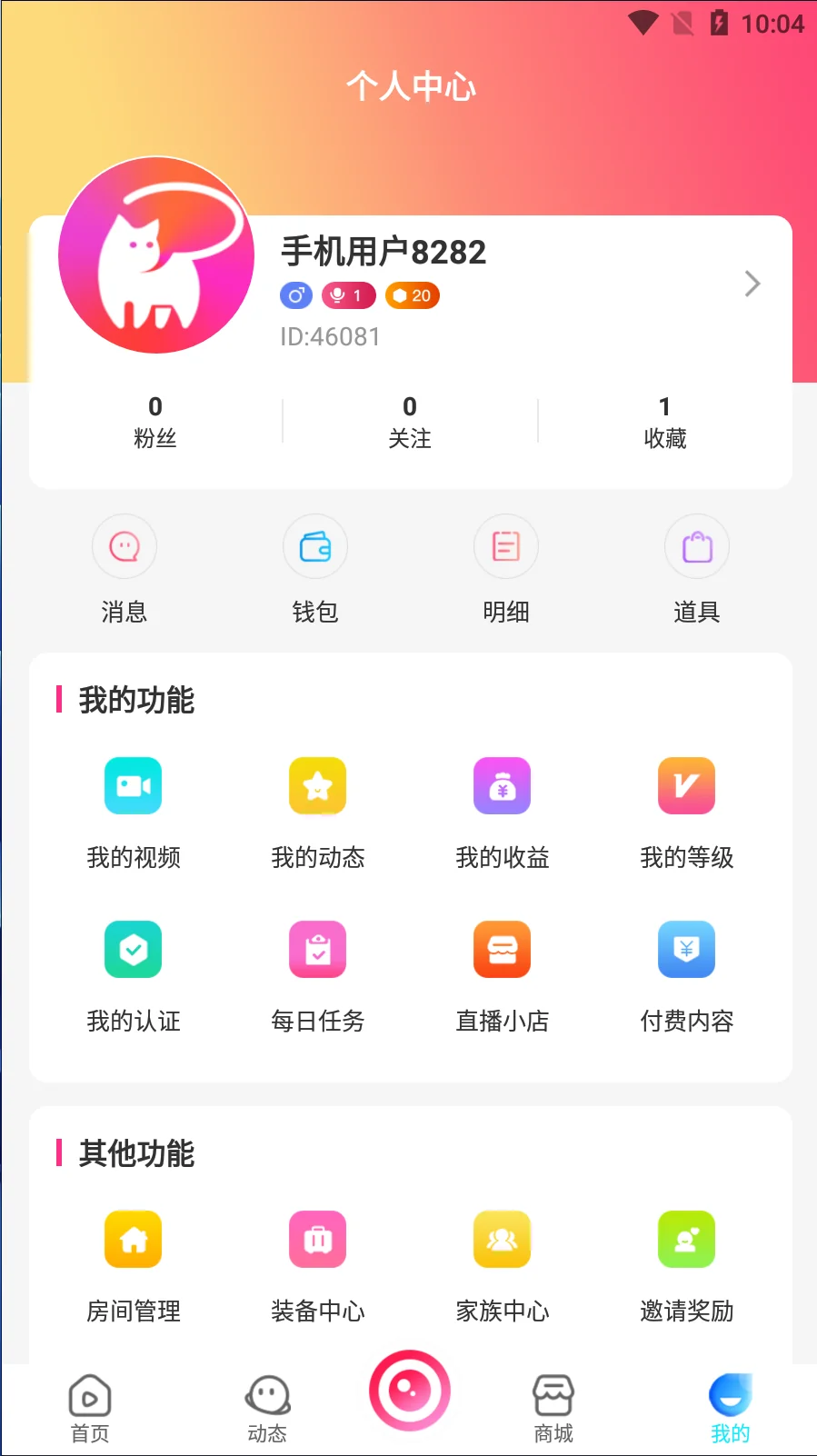Open 我的视频
This screenshot has height=1456, width=817.
[x=134, y=809]
